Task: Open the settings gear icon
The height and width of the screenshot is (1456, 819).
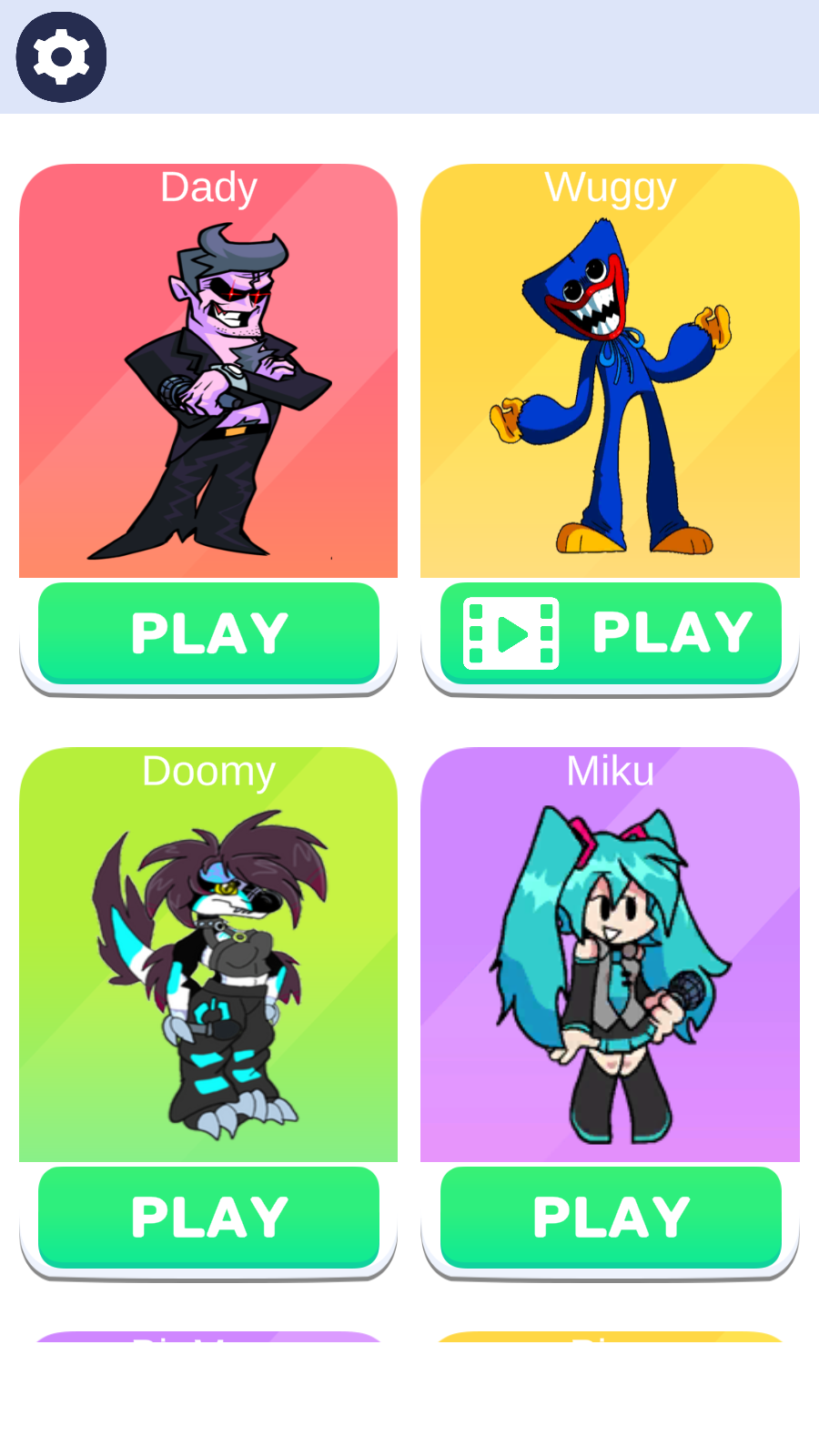Action: (61, 57)
